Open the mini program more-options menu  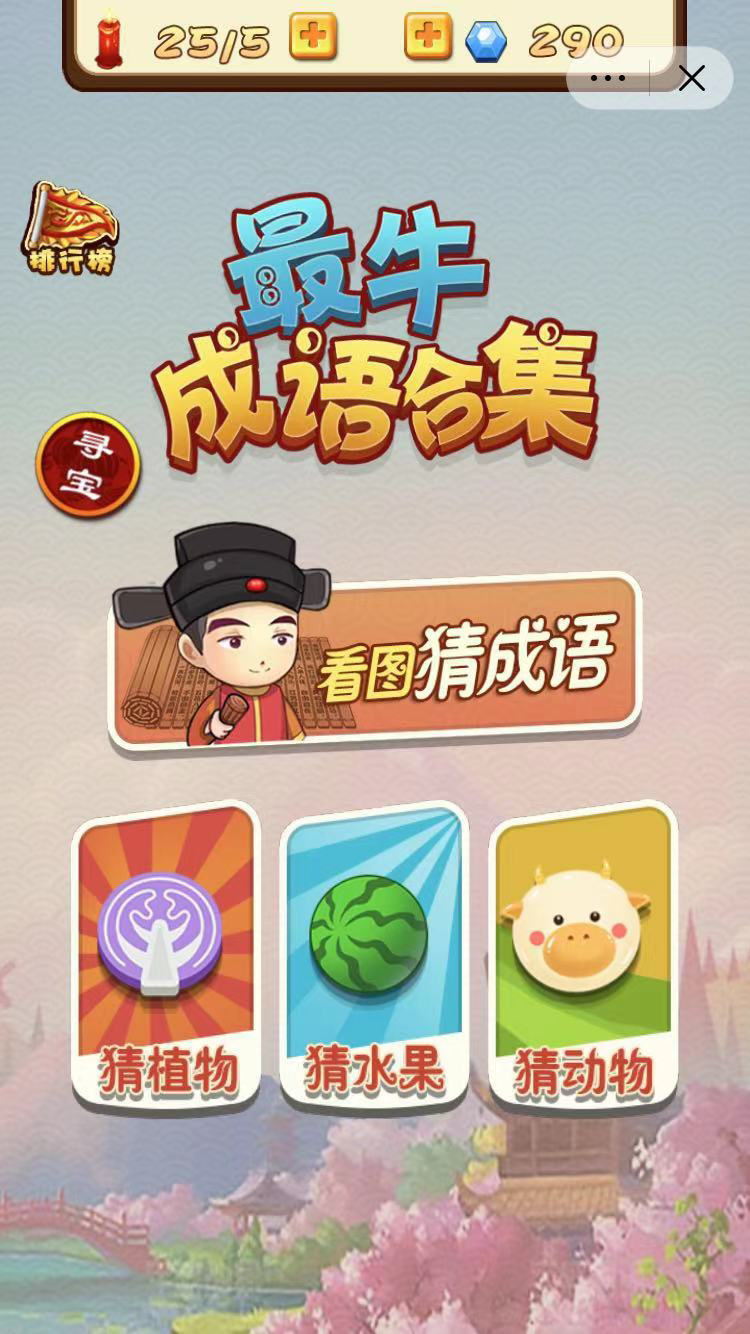click(607, 78)
